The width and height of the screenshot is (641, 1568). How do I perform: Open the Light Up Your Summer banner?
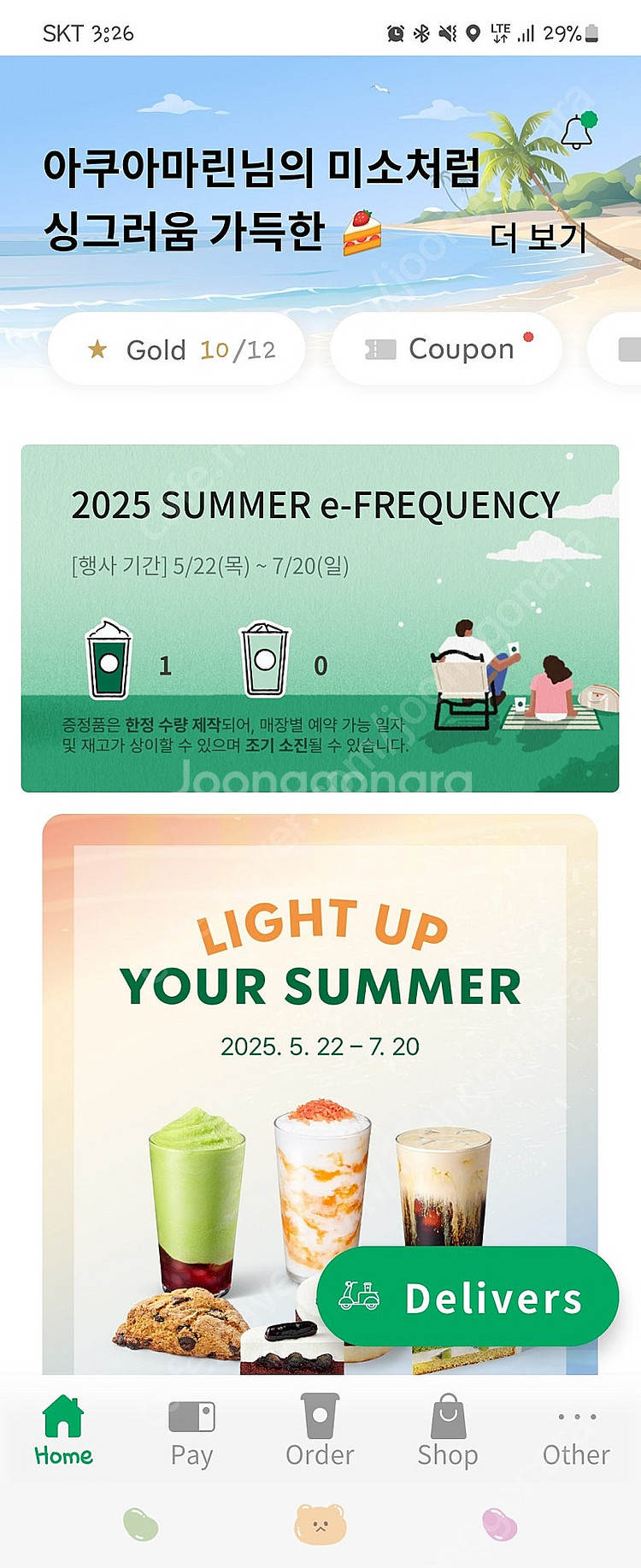coord(320,1026)
